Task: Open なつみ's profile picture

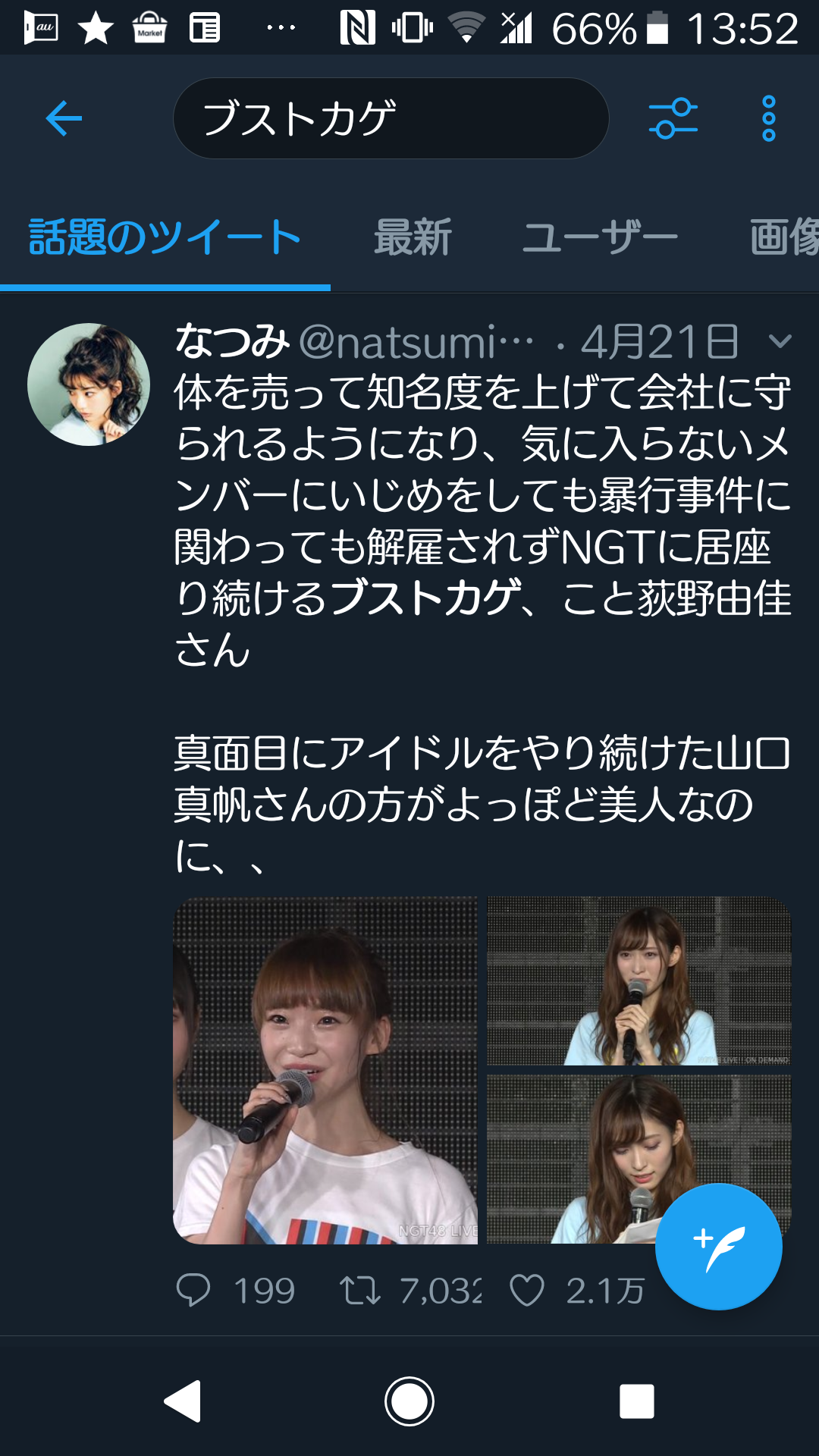Action: tap(89, 384)
